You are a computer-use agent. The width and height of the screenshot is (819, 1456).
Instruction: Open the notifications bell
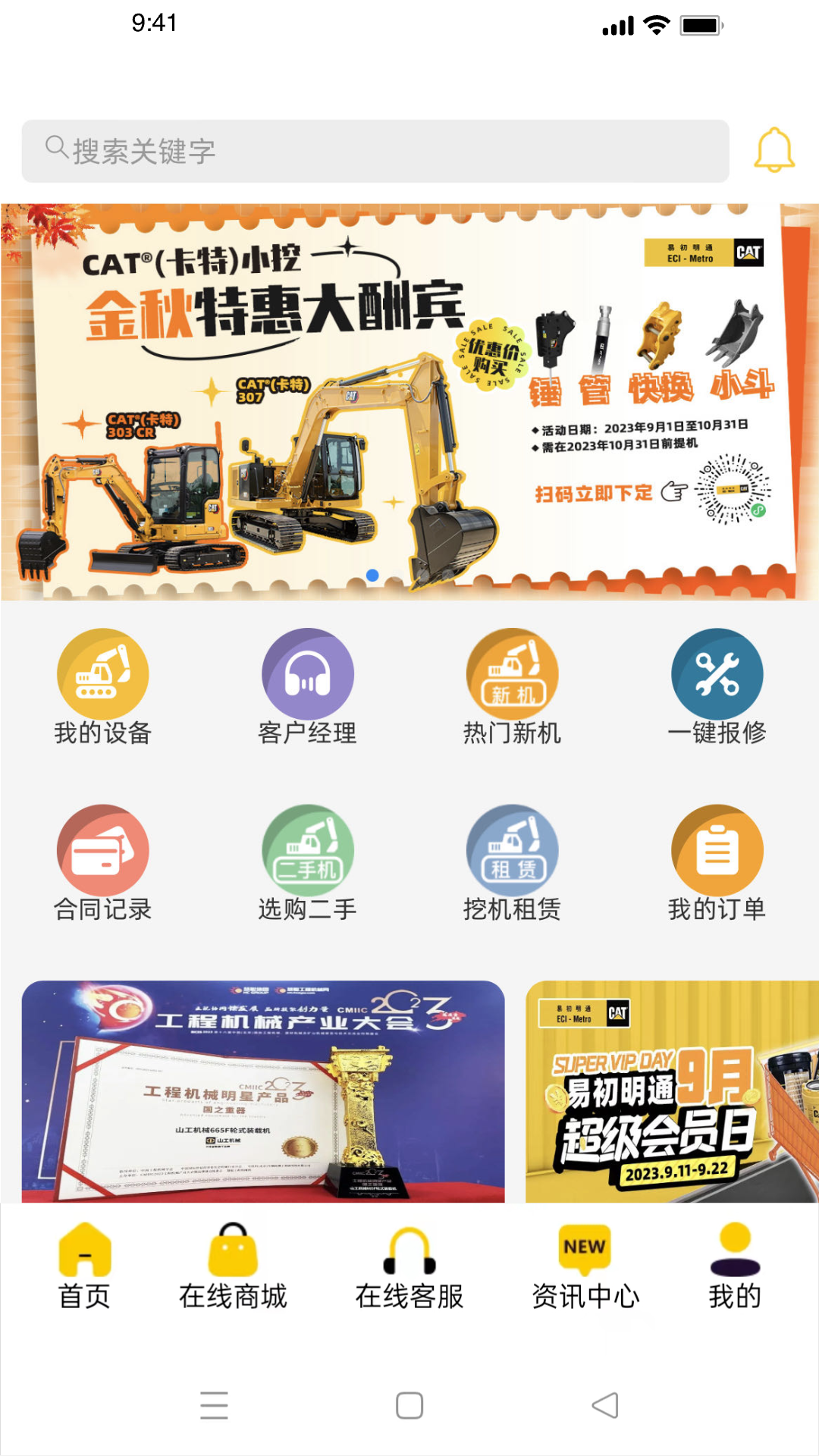[x=774, y=150]
